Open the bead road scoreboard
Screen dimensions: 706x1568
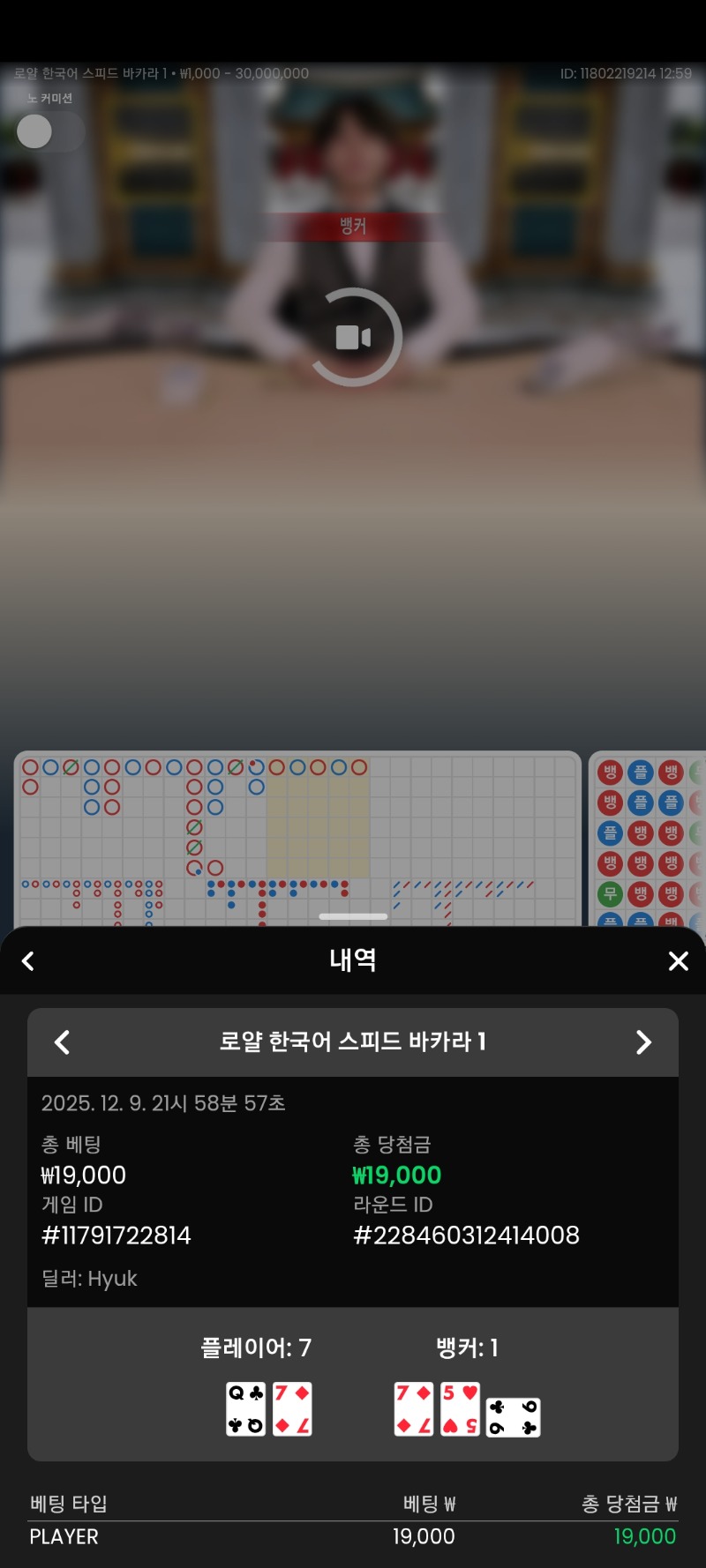pos(649,838)
